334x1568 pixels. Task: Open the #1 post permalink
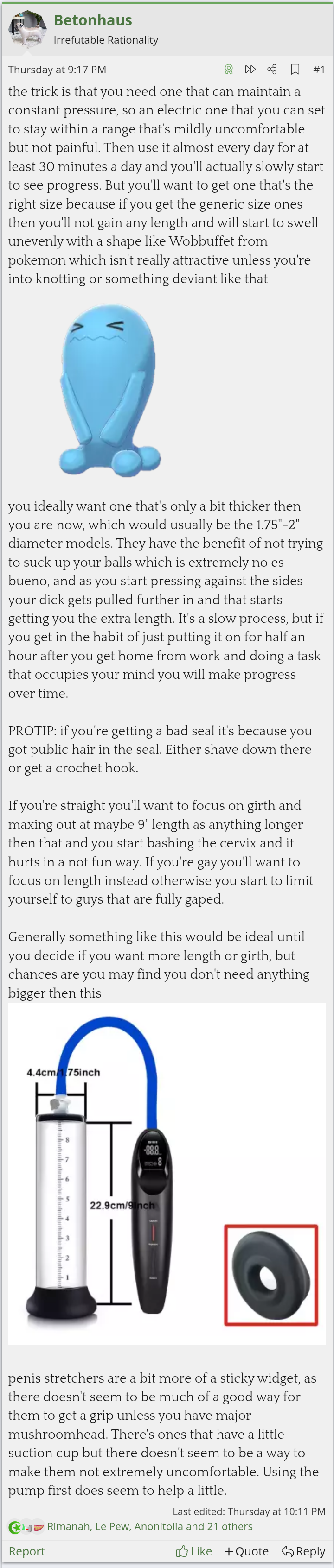319,70
